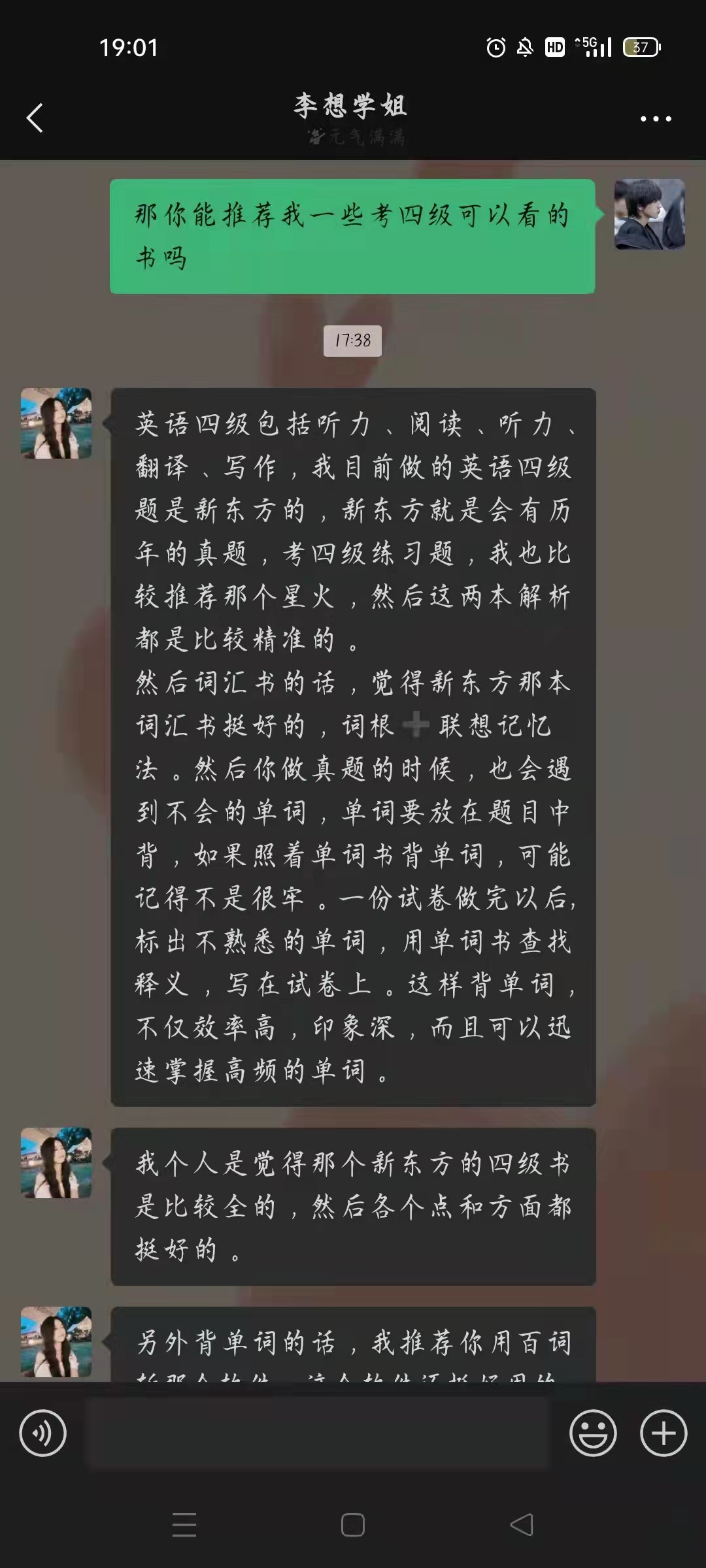View my own avatar profile
The height and width of the screenshot is (1568, 706).
click(x=649, y=214)
